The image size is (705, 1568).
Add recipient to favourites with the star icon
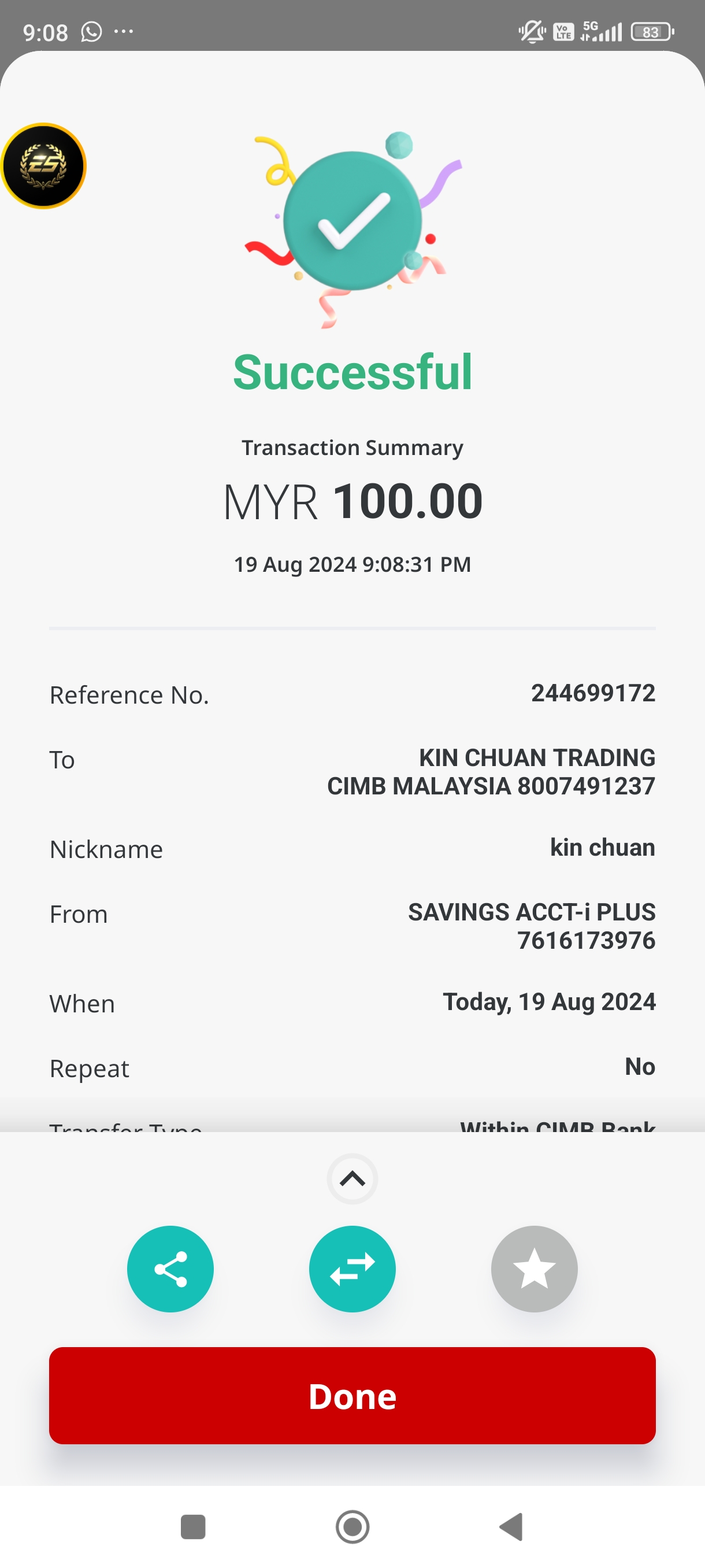(x=534, y=1269)
